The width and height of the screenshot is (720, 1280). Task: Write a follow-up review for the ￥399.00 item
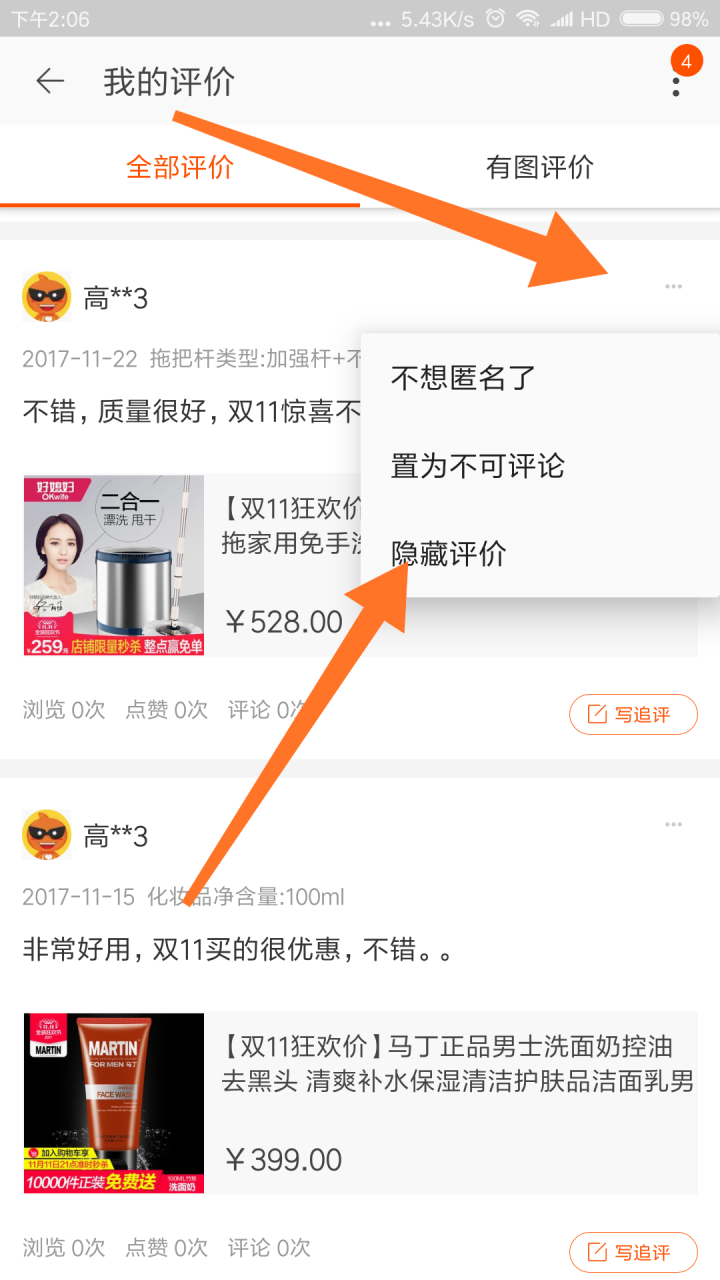pos(633,1253)
